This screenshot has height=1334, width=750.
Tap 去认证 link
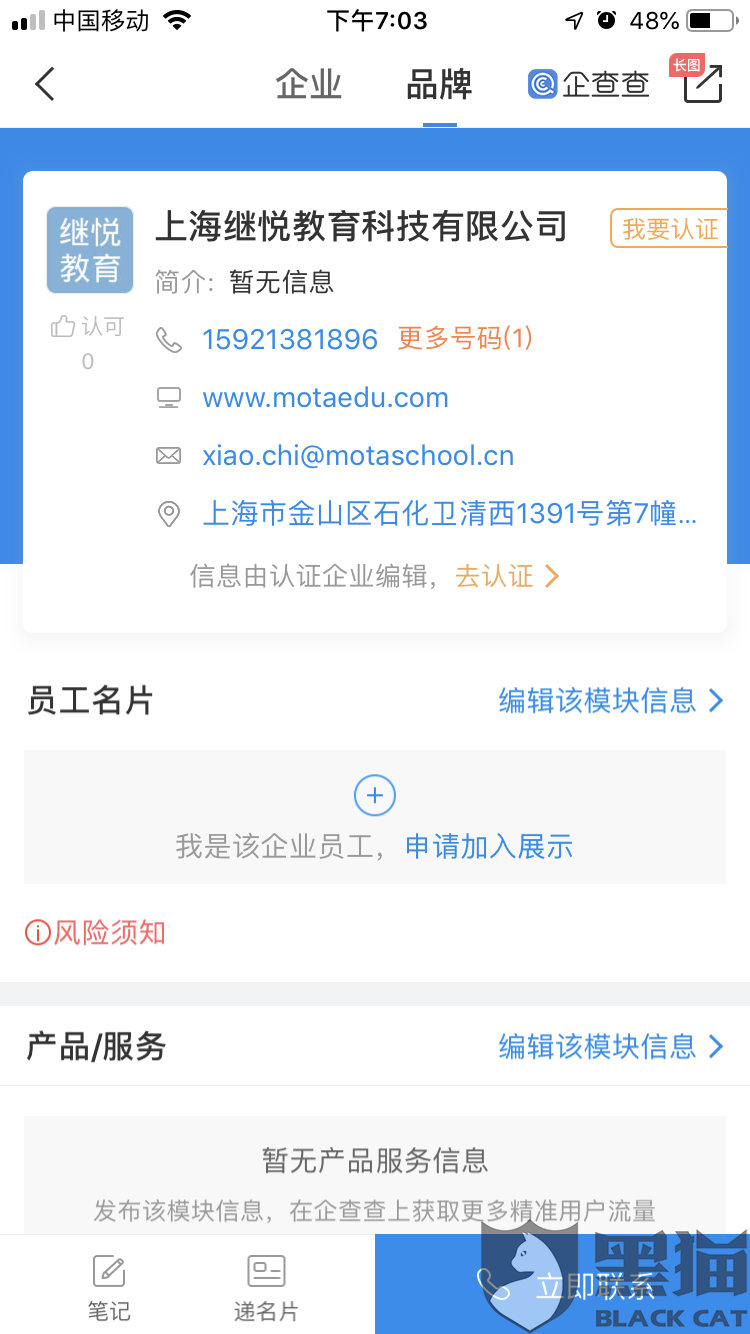pyautogui.click(x=507, y=576)
